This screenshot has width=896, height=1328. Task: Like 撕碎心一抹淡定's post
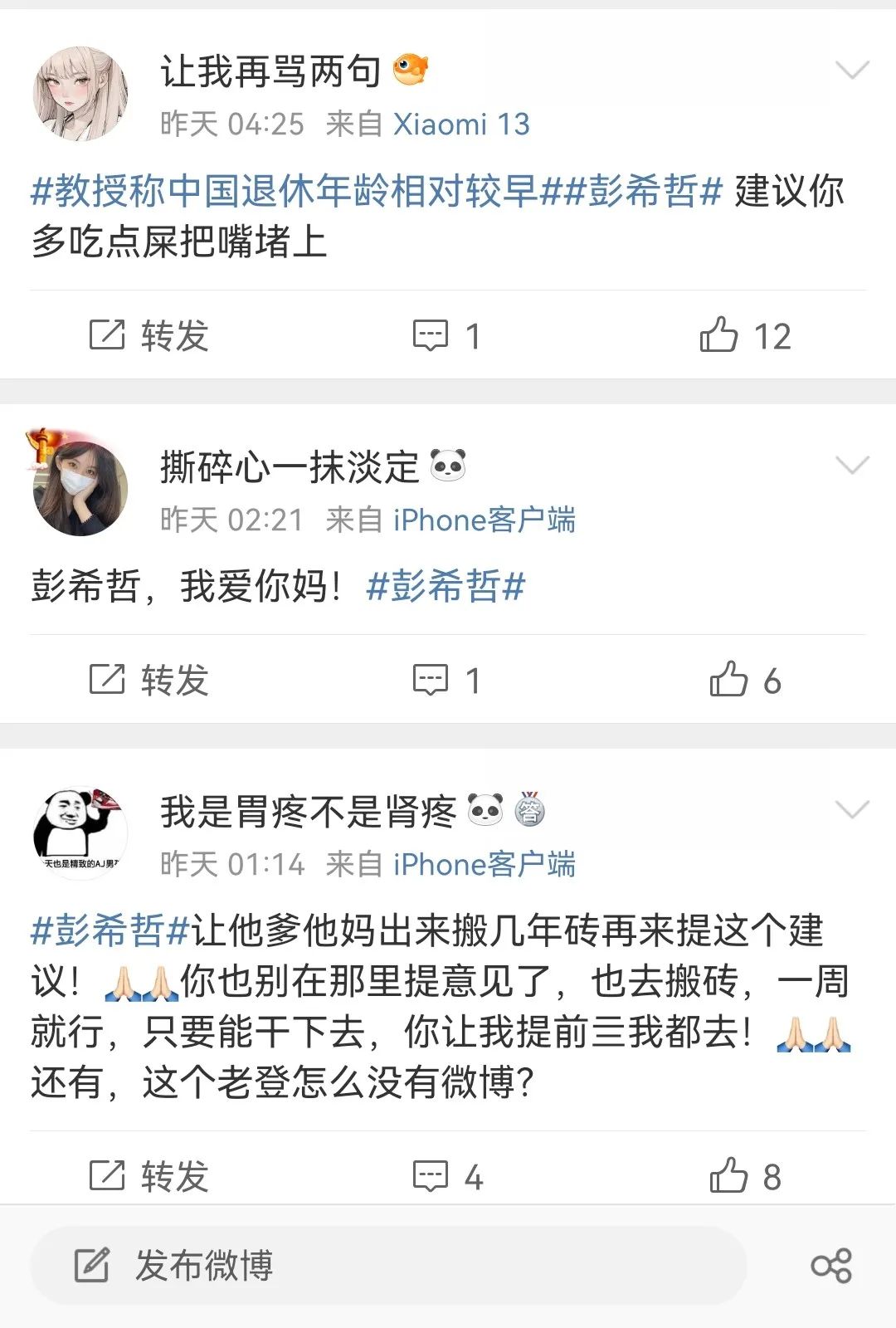click(745, 680)
